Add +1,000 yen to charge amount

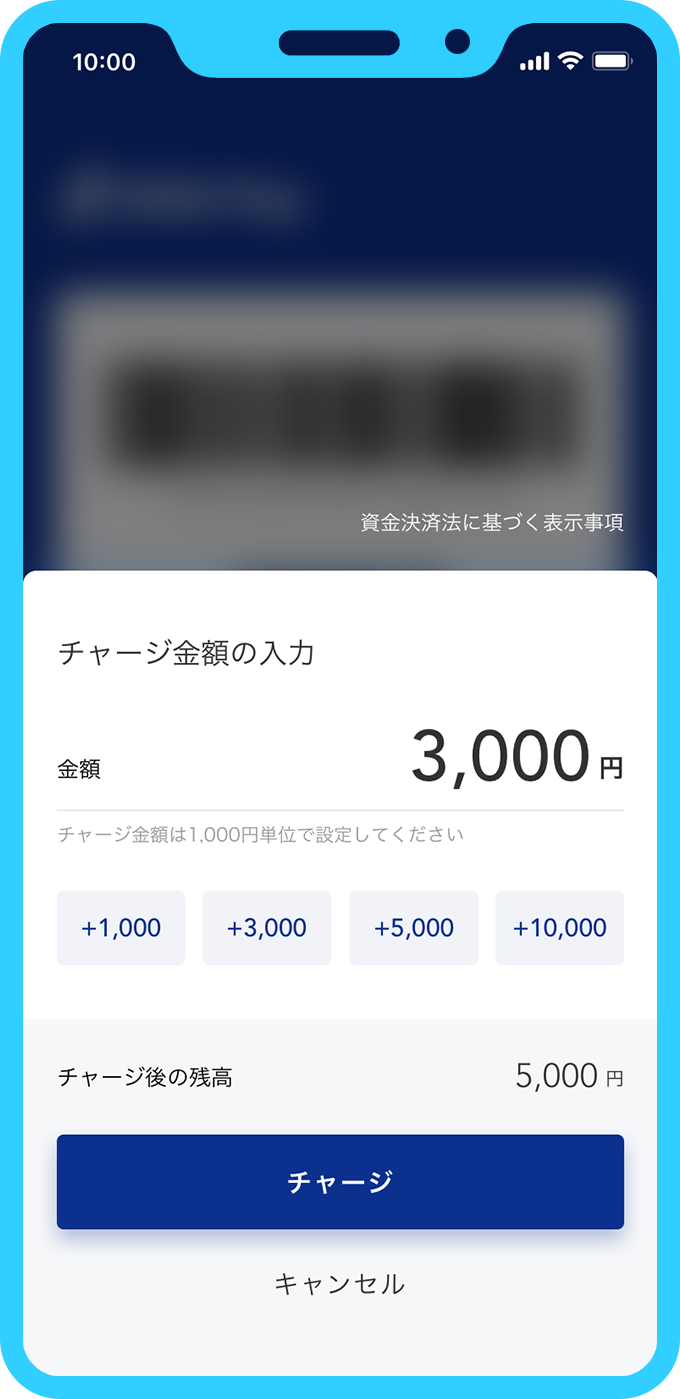pyautogui.click(x=121, y=928)
